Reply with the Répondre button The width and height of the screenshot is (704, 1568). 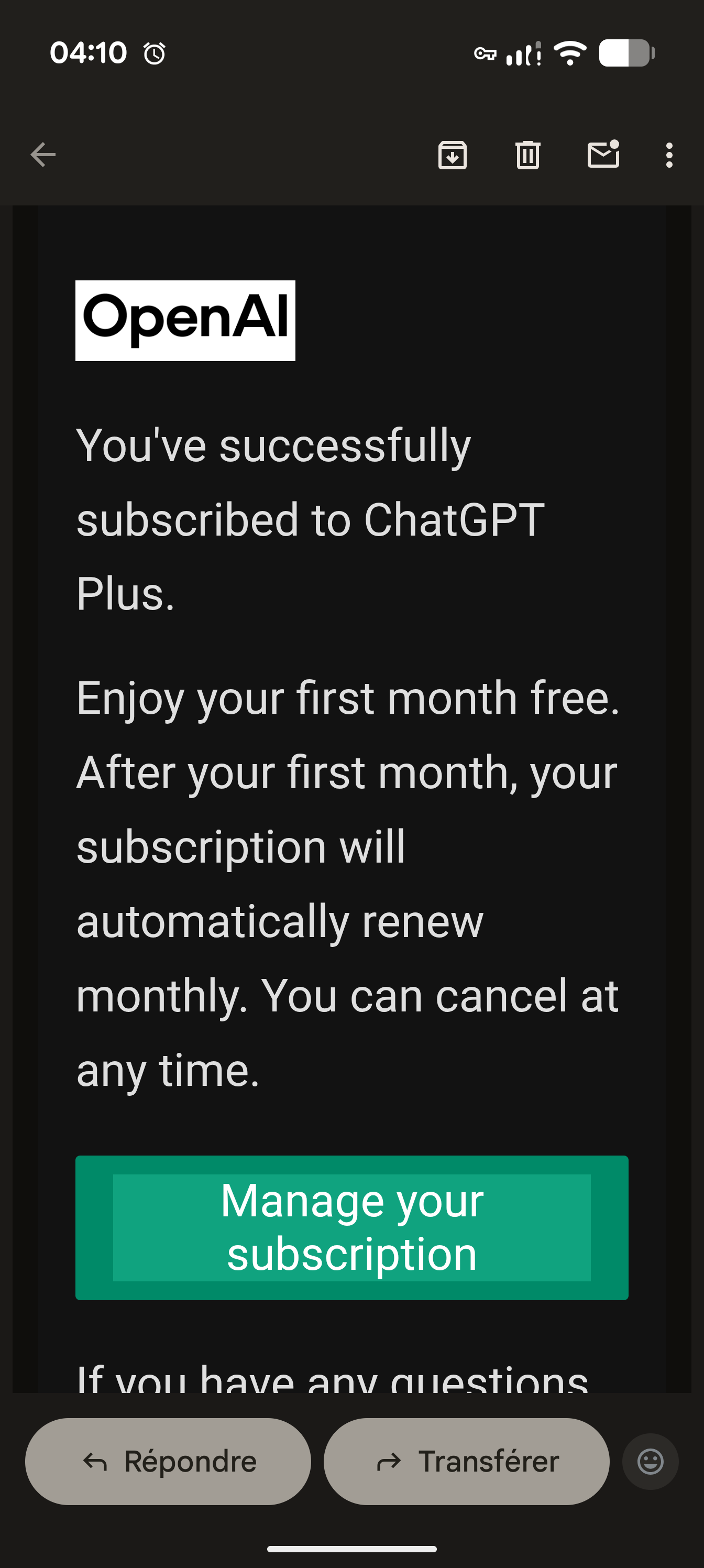pos(168,1461)
